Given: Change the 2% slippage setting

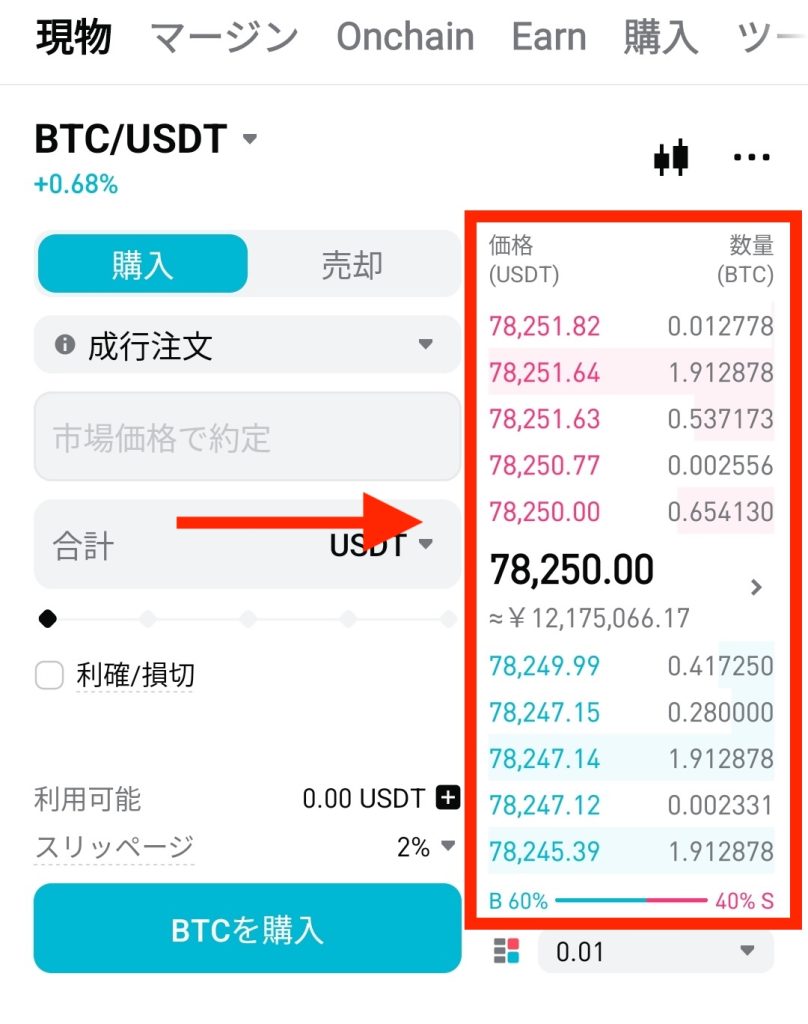Looking at the screenshot, I should tap(426, 848).
